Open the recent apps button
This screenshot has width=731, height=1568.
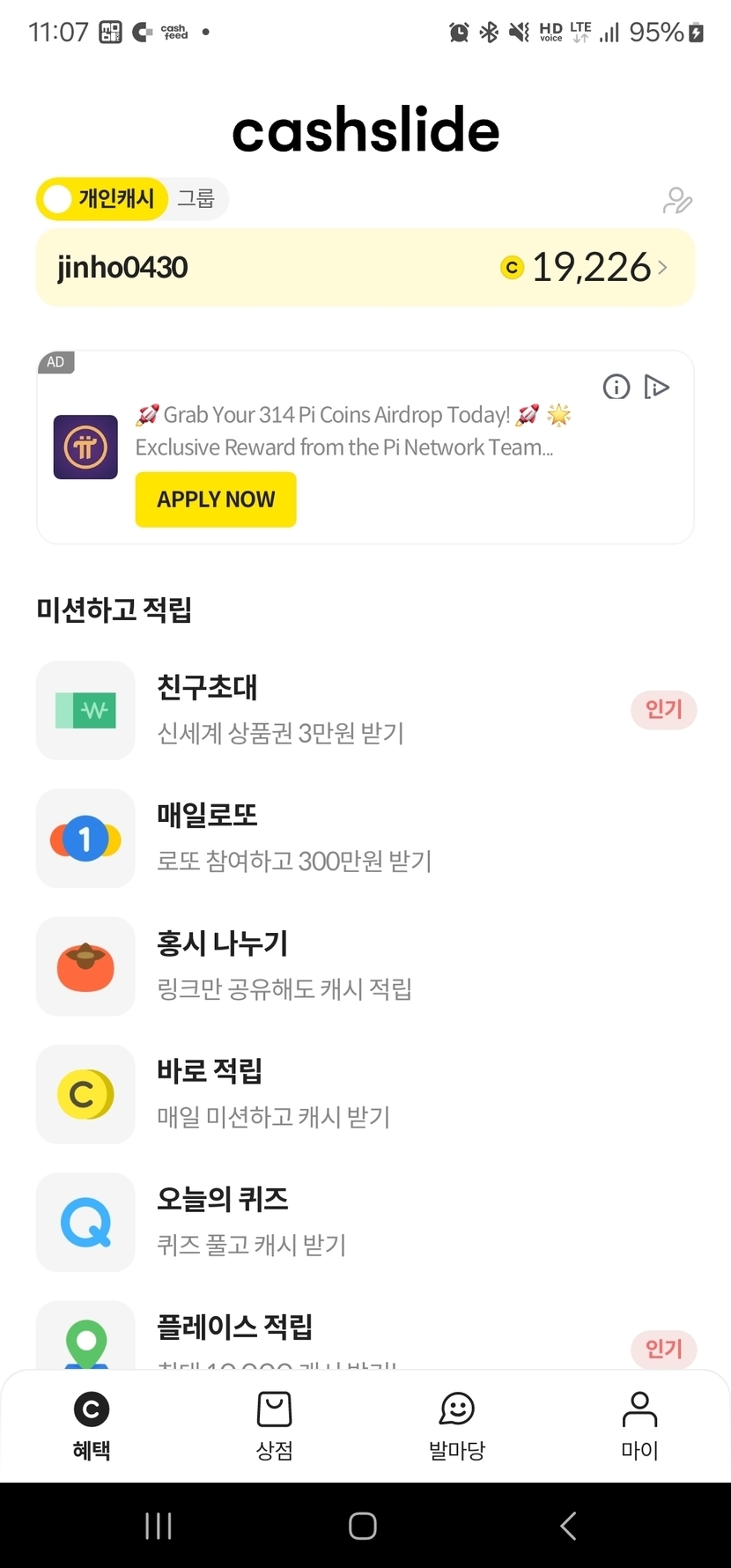pos(159,1526)
